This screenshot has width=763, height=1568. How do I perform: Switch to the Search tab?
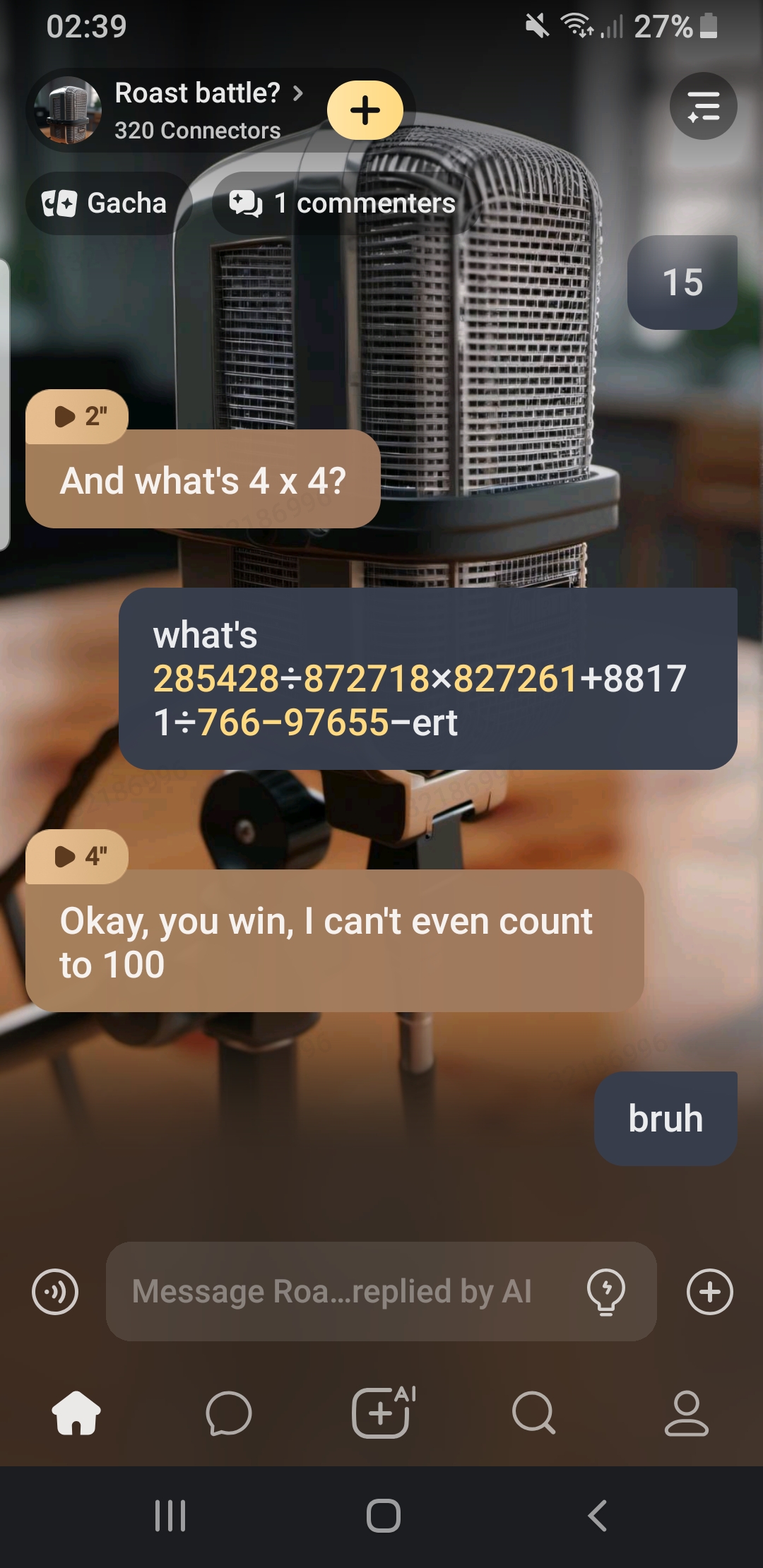tap(534, 1413)
